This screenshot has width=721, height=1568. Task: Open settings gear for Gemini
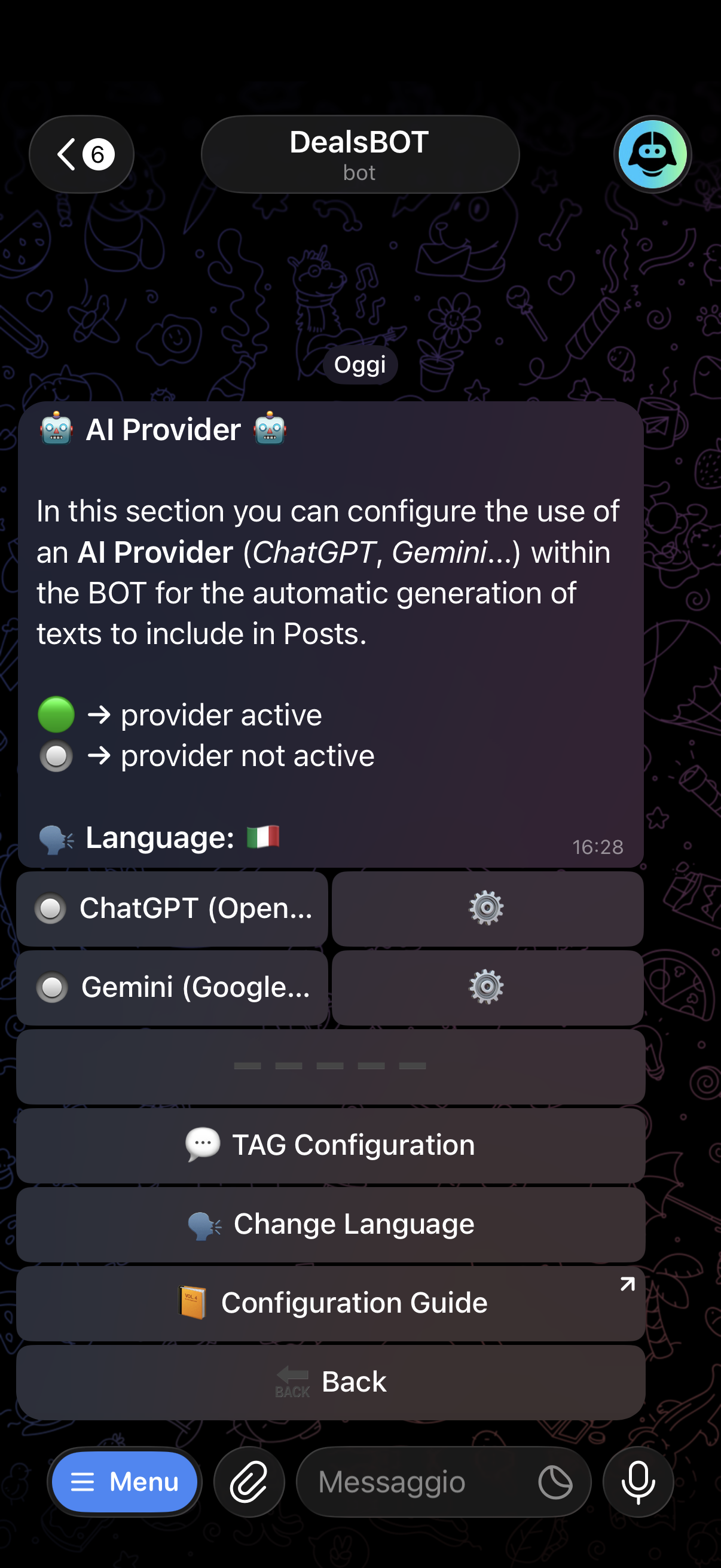coord(487,987)
